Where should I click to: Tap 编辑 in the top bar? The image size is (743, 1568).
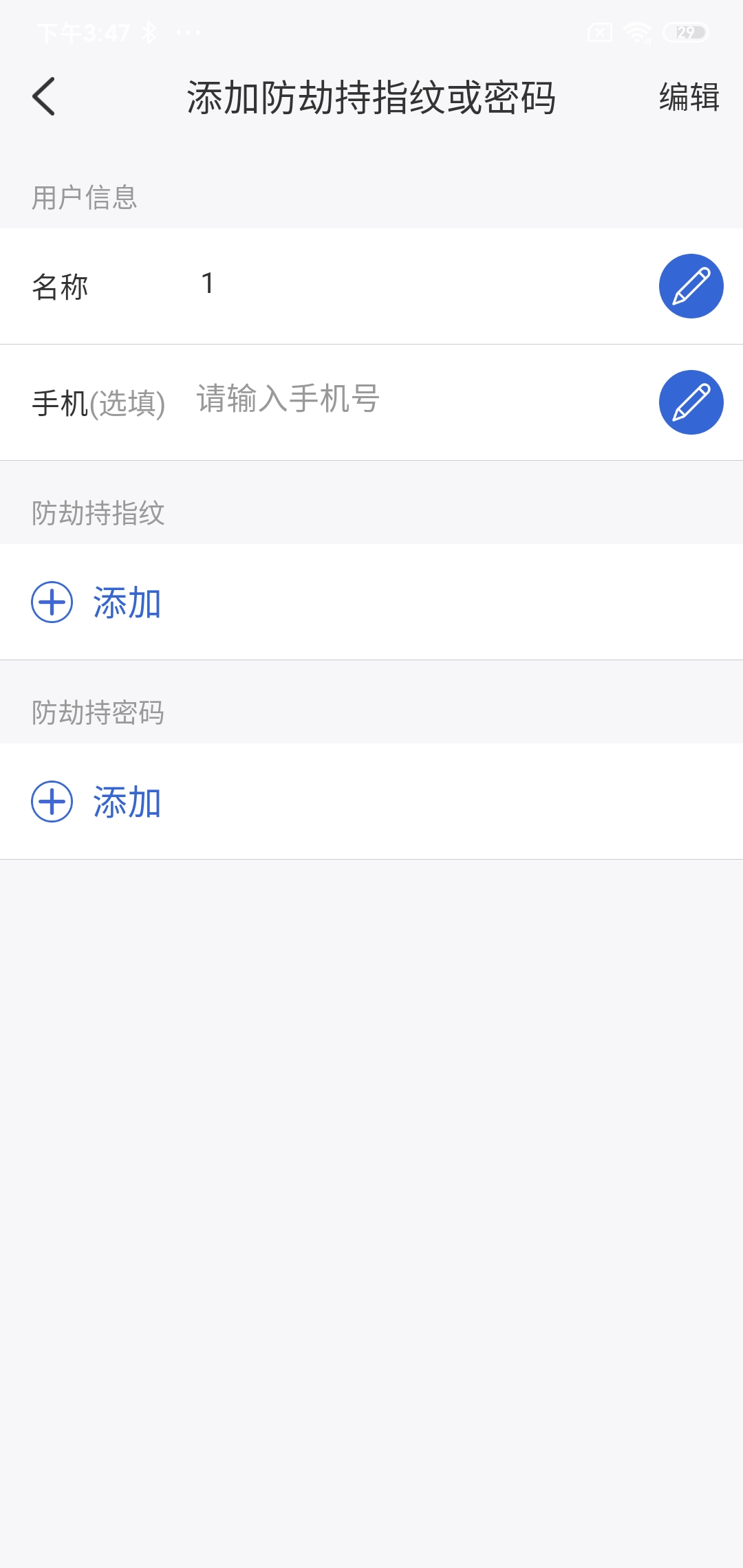pyautogui.click(x=689, y=97)
